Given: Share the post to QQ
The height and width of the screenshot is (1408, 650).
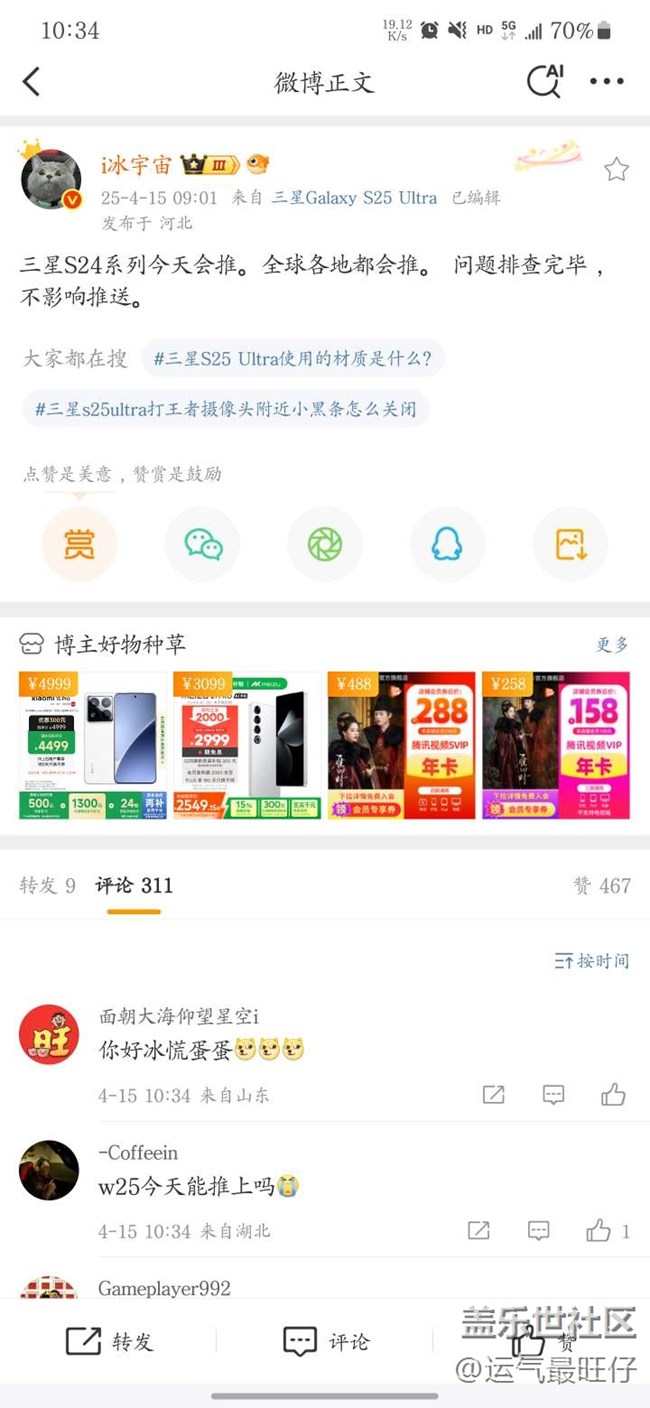Looking at the screenshot, I should pyautogui.click(x=447, y=544).
